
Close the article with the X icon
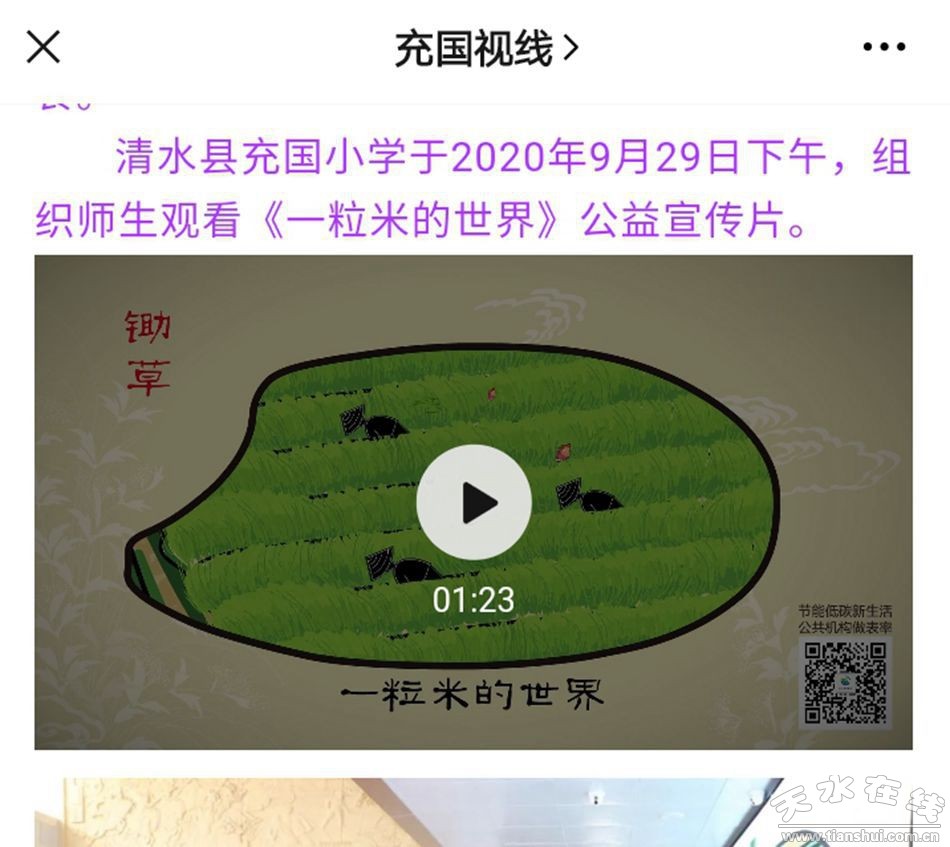tap(43, 46)
